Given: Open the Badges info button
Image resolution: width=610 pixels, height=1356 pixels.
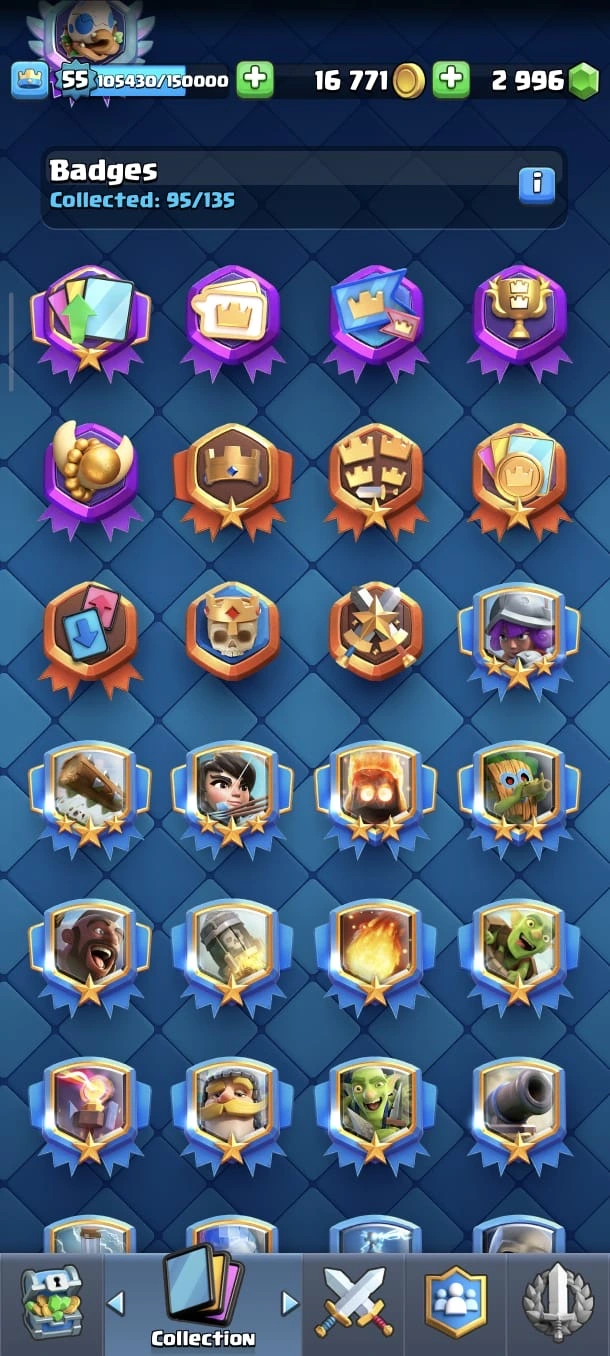Looking at the screenshot, I should (537, 183).
